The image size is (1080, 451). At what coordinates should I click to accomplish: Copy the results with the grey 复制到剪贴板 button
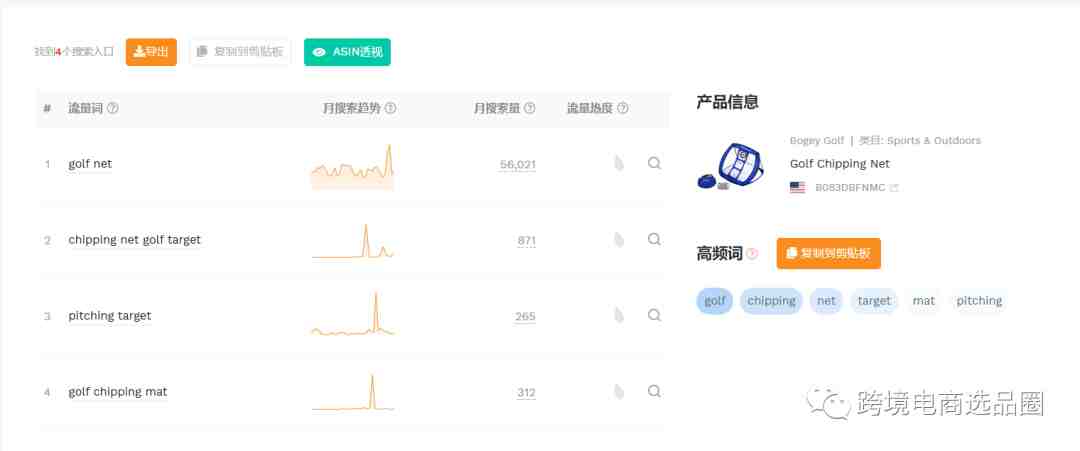240,52
